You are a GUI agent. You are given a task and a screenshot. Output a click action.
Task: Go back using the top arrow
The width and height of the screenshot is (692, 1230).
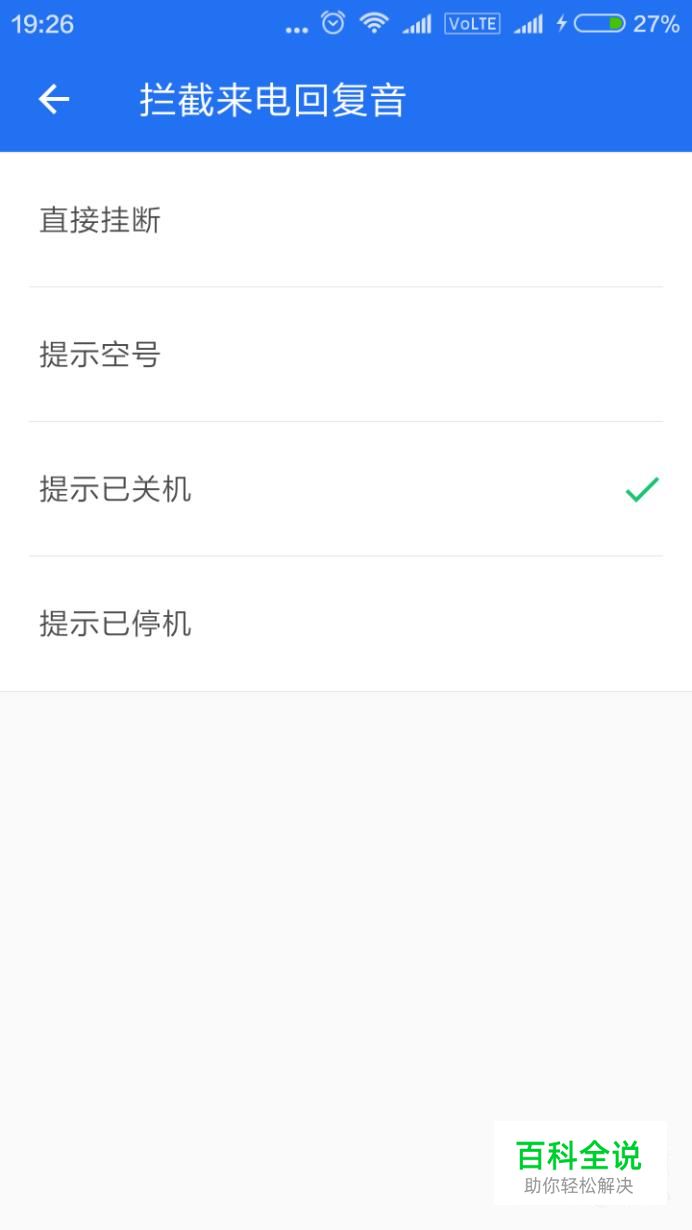54,99
